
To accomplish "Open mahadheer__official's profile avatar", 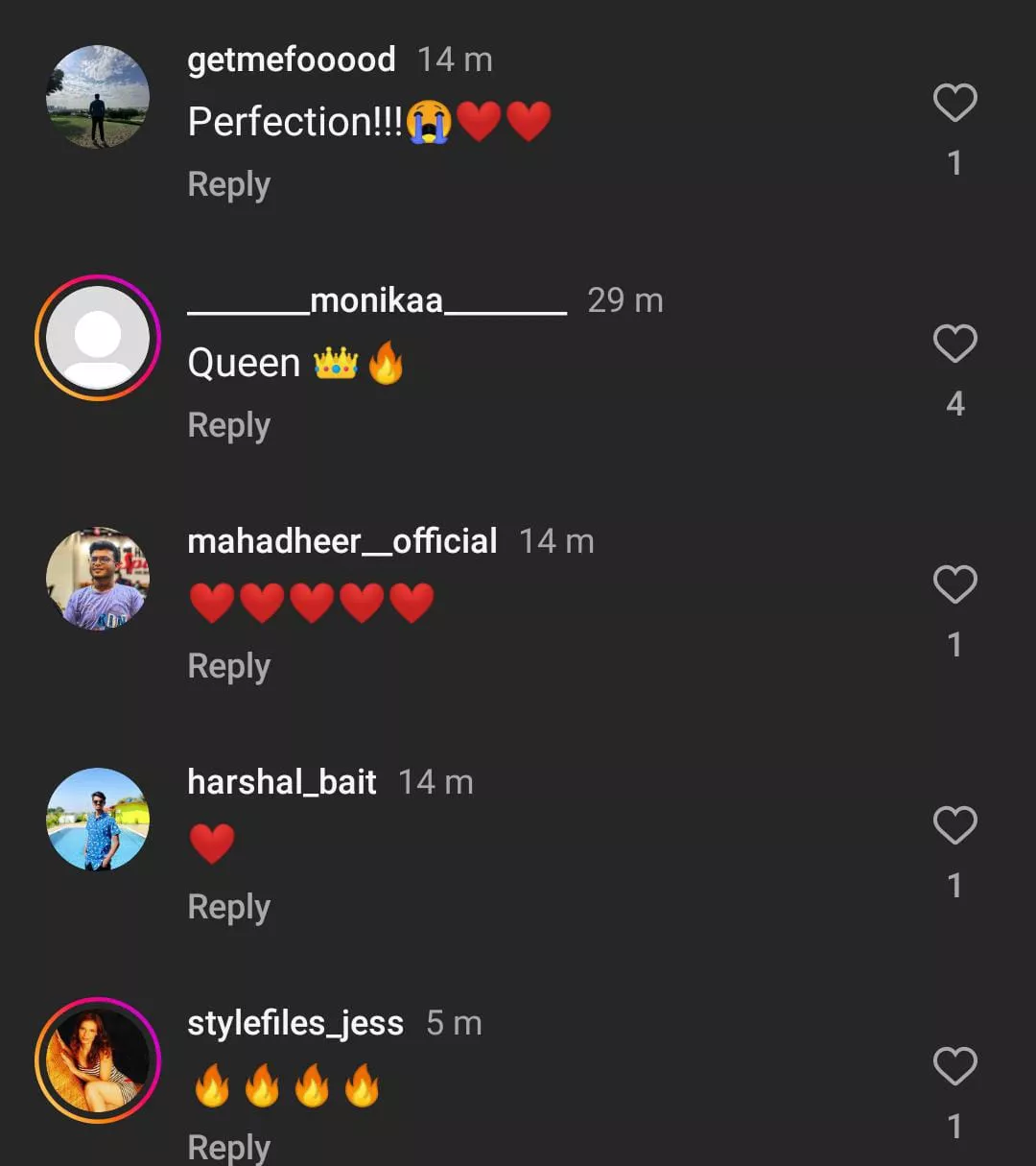I will point(98,579).
